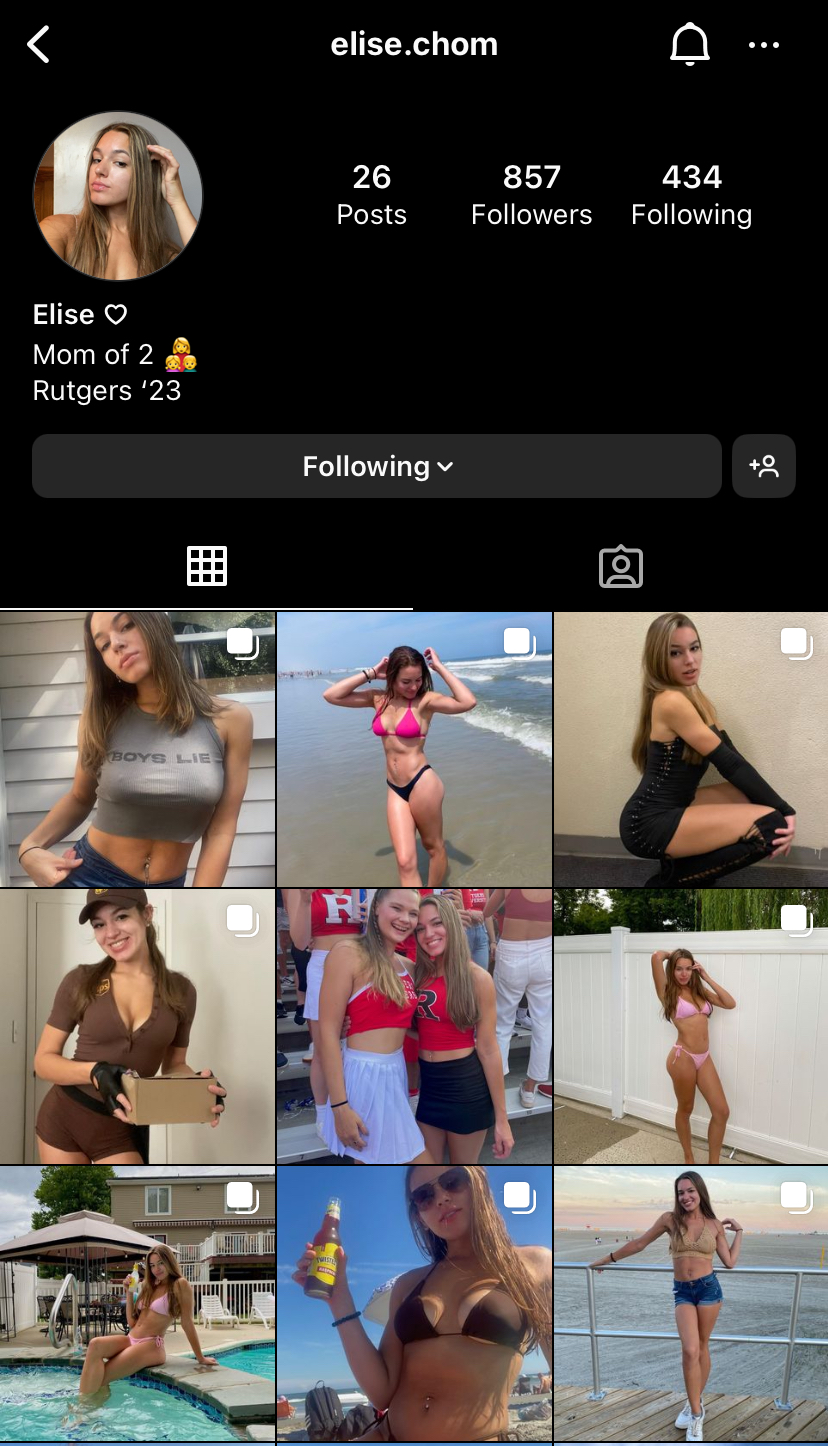Image resolution: width=828 pixels, height=1446 pixels.
Task: Open the notifications bell for this profile
Action: [x=689, y=45]
